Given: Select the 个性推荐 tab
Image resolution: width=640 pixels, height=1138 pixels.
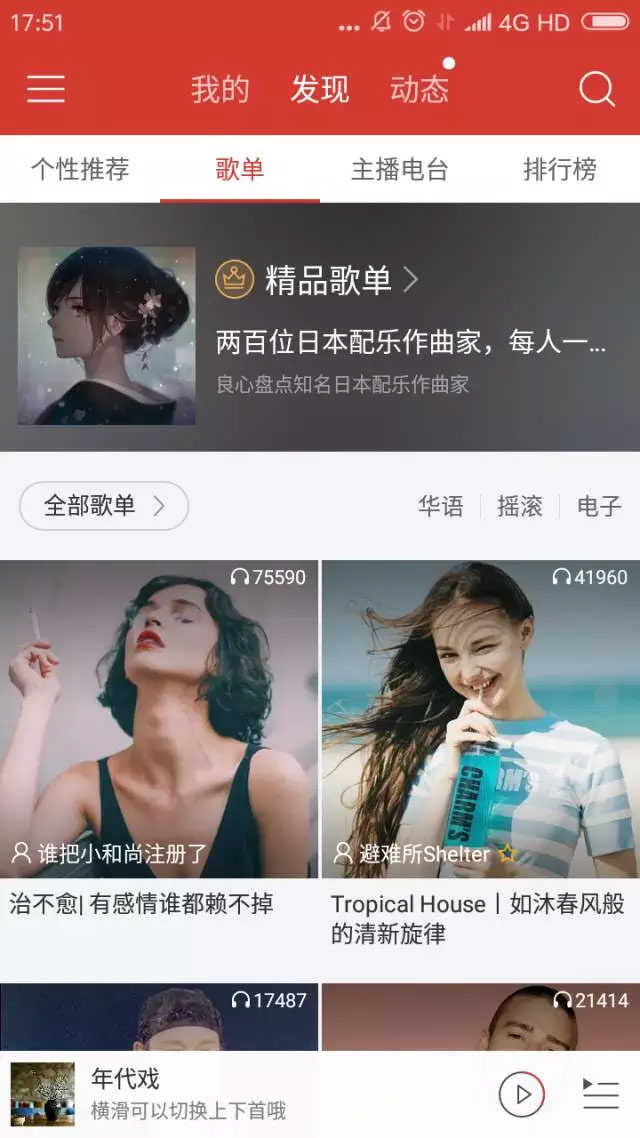Looking at the screenshot, I should coord(80,169).
